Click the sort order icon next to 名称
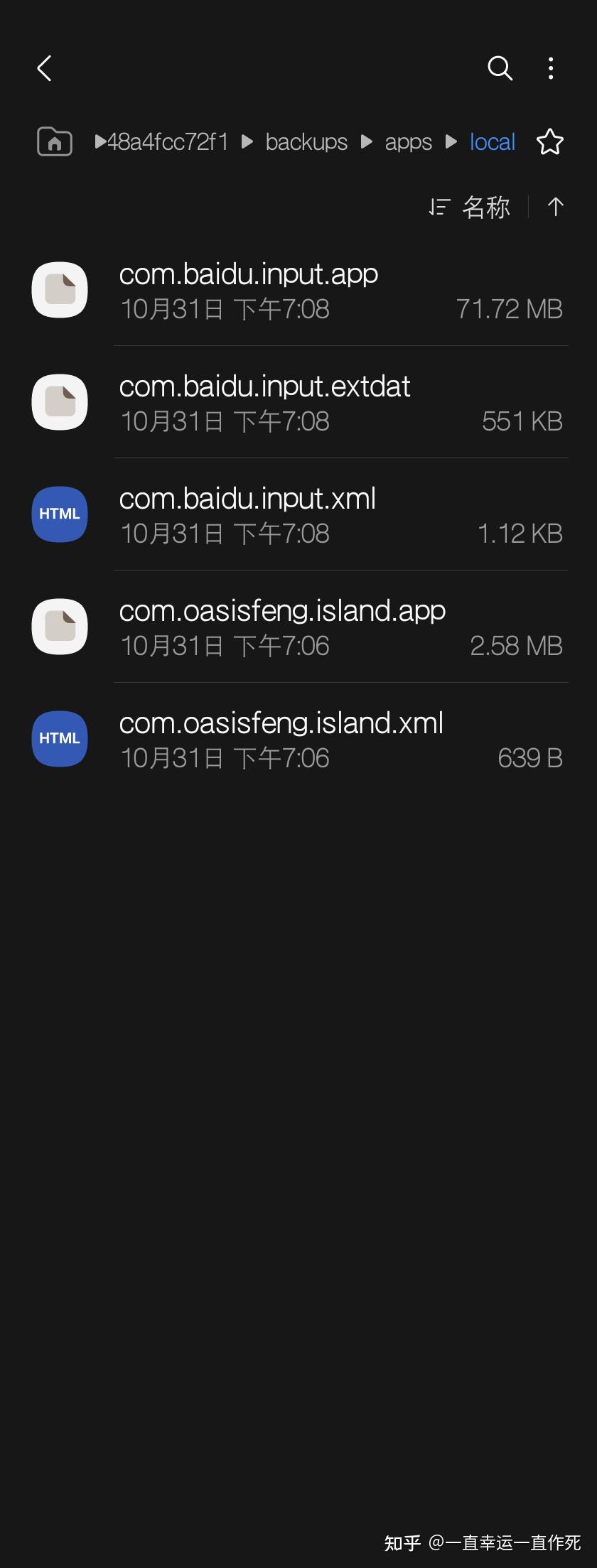Screen dimensions: 597x1568 [440, 207]
